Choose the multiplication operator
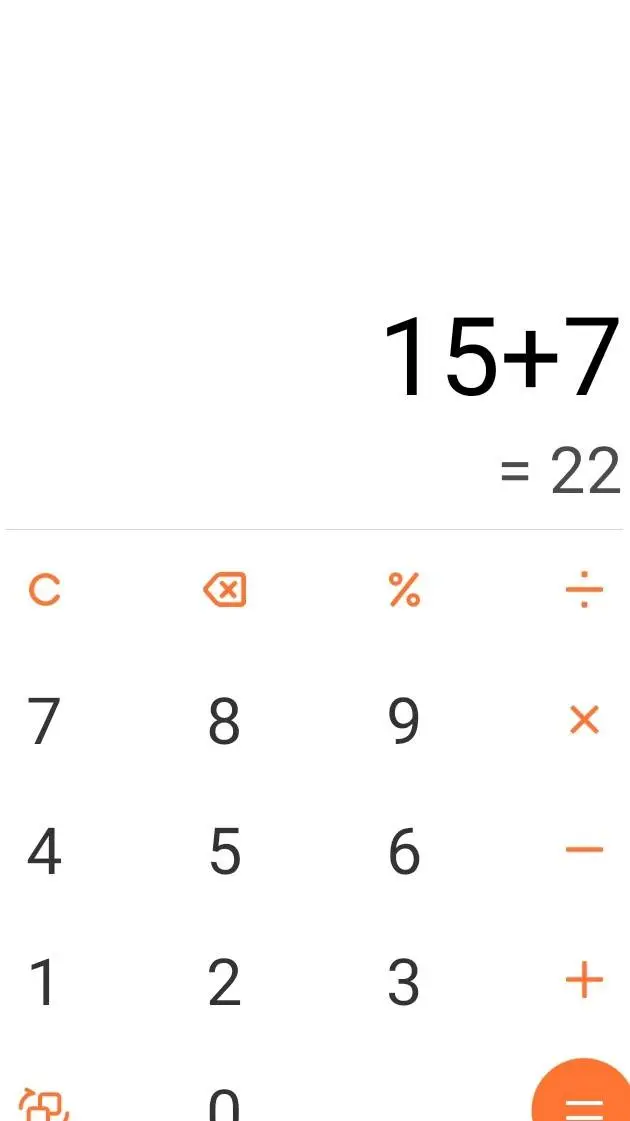 click(584, 720)
